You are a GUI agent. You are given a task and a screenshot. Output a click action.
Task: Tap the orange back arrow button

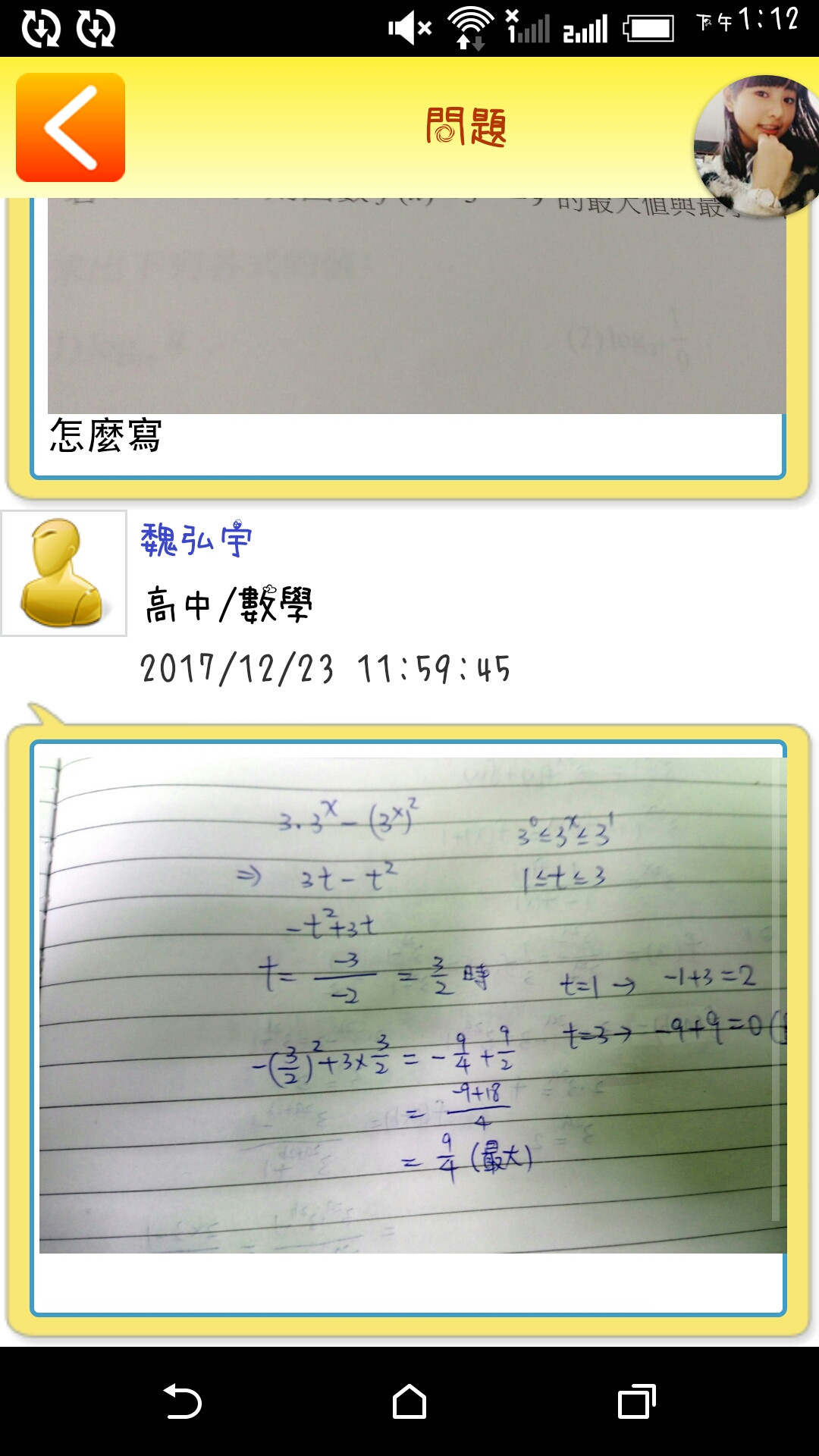pyautogui.click(x=71, y=127)
